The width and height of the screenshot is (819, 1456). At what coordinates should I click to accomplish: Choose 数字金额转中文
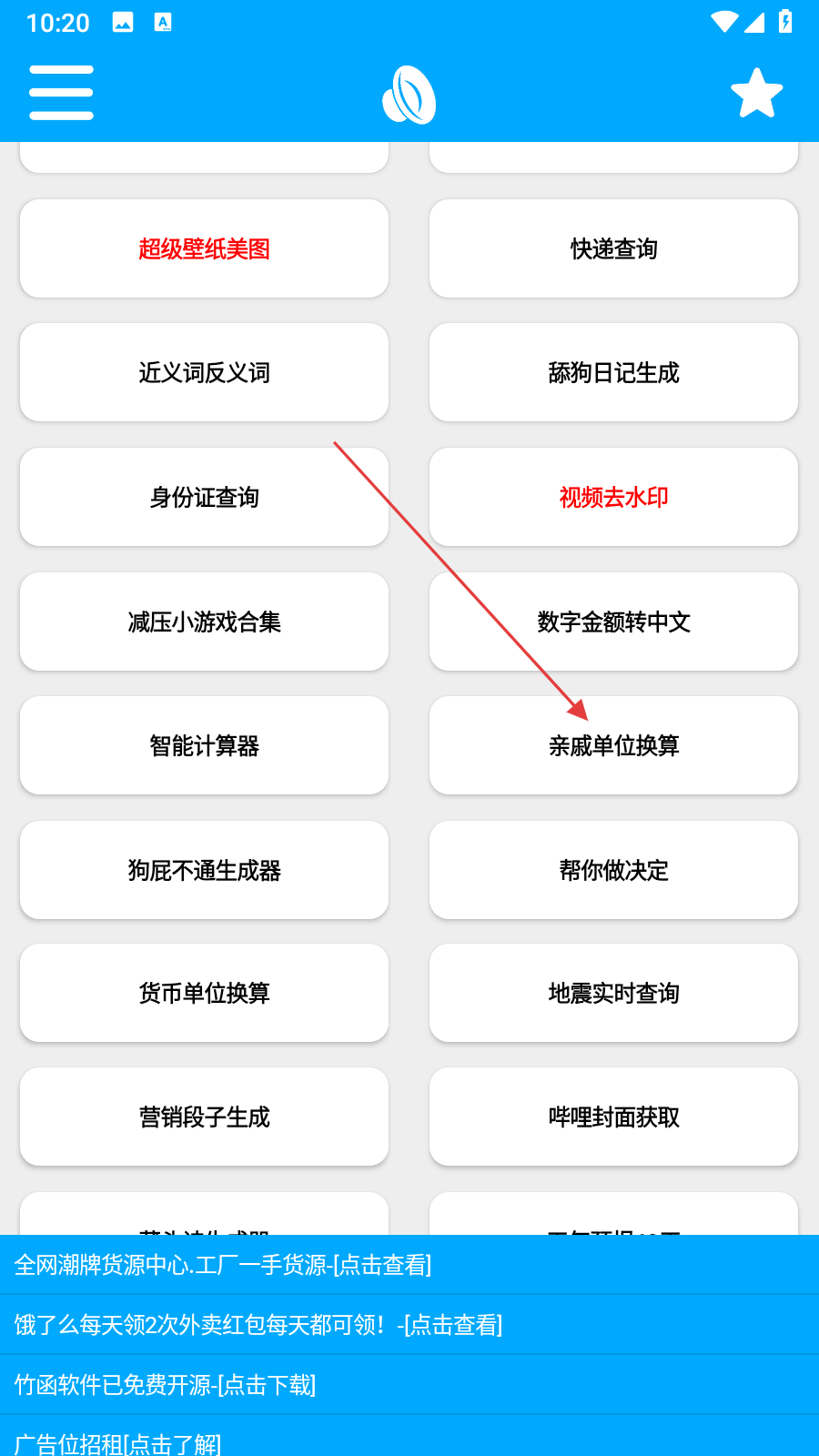pyautogui.click(x=613, y=622)
